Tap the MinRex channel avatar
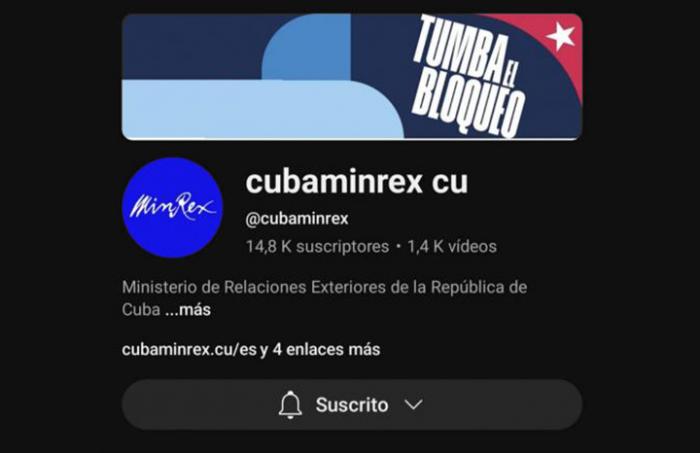The image size is (700, 453). coord(172,208)
